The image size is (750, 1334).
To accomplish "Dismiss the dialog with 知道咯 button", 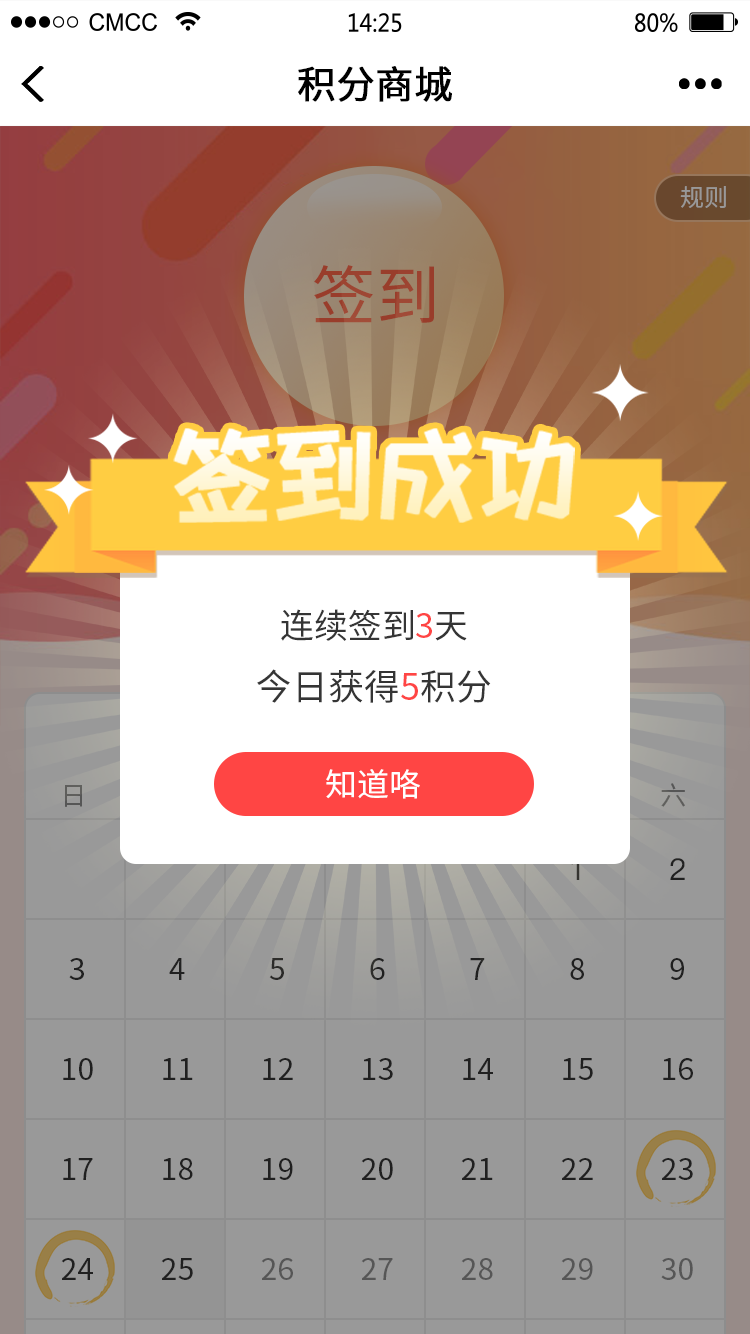I will [x=373, y=784].
